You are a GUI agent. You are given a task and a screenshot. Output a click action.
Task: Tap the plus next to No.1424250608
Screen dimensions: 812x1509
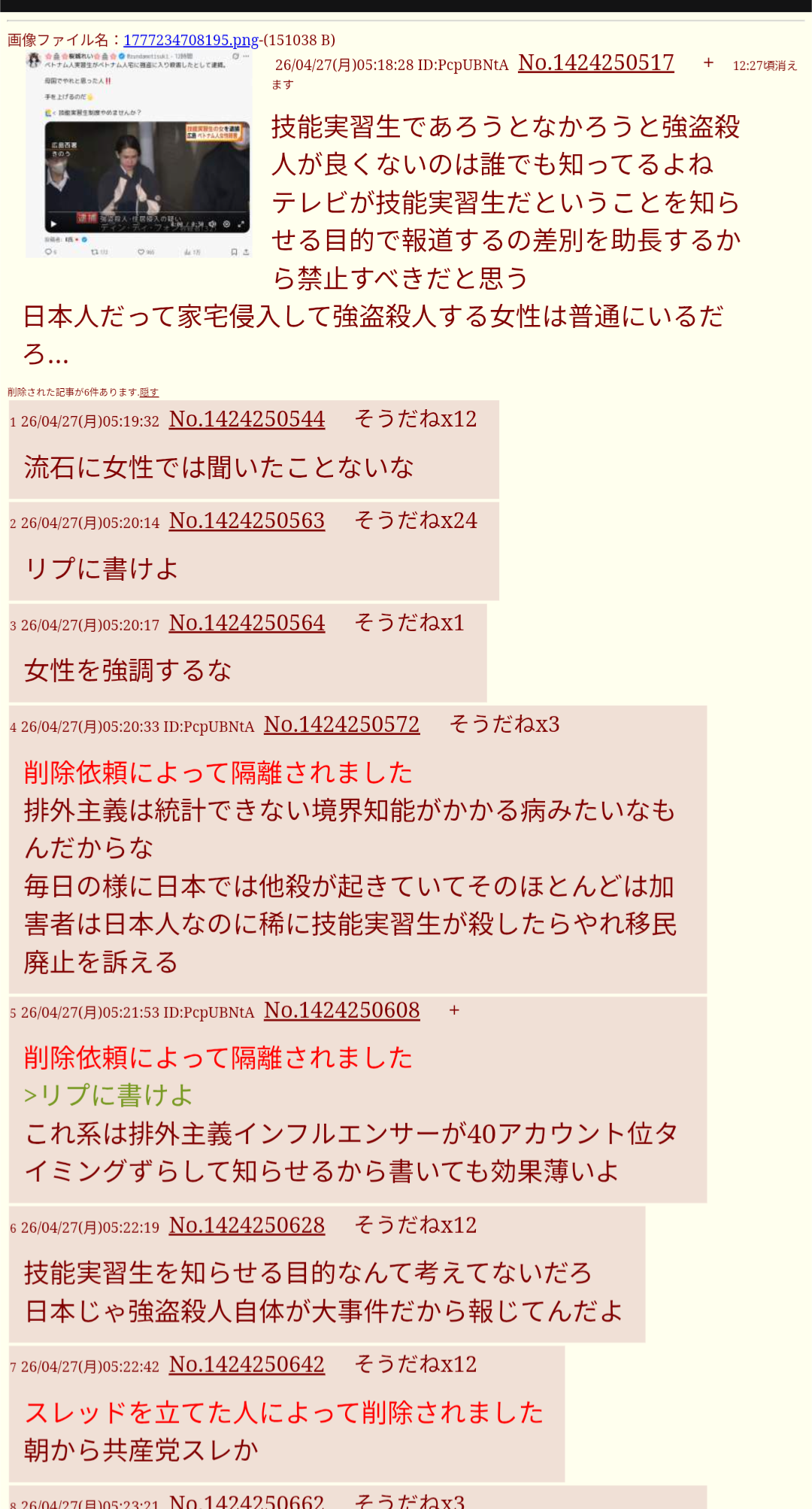[454, 1010]
